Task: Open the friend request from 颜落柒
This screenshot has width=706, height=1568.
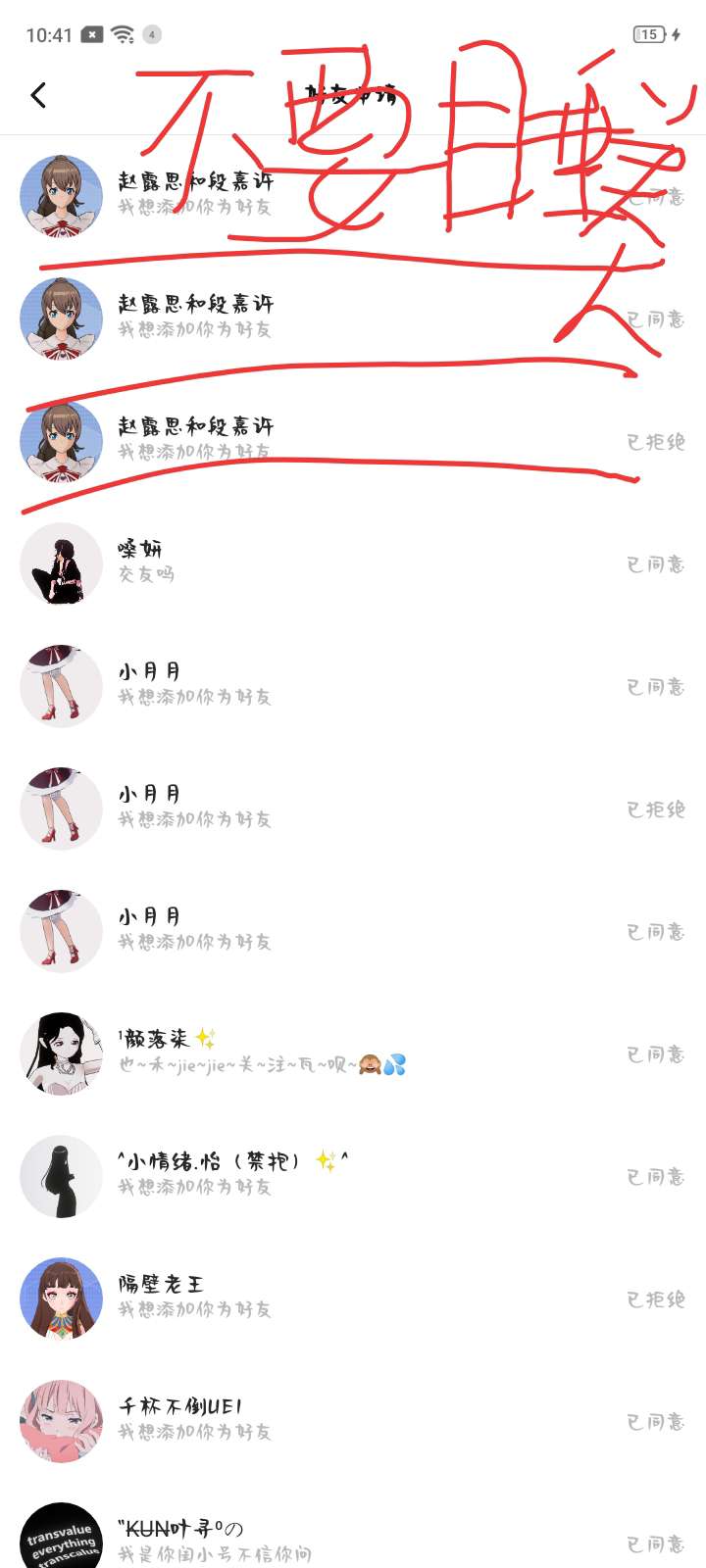Action: click(x=353, y=1053)
